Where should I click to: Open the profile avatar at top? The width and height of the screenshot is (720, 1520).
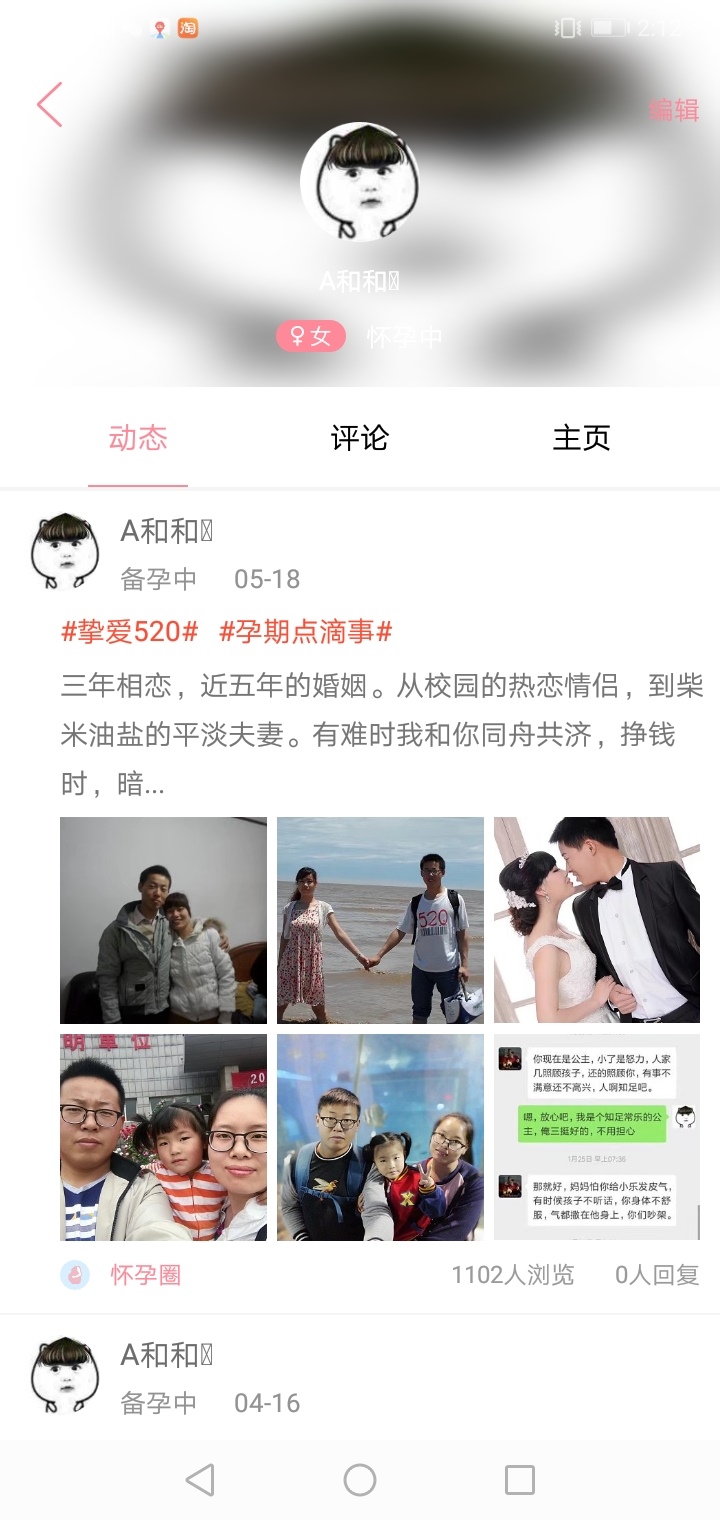[359, 182]
